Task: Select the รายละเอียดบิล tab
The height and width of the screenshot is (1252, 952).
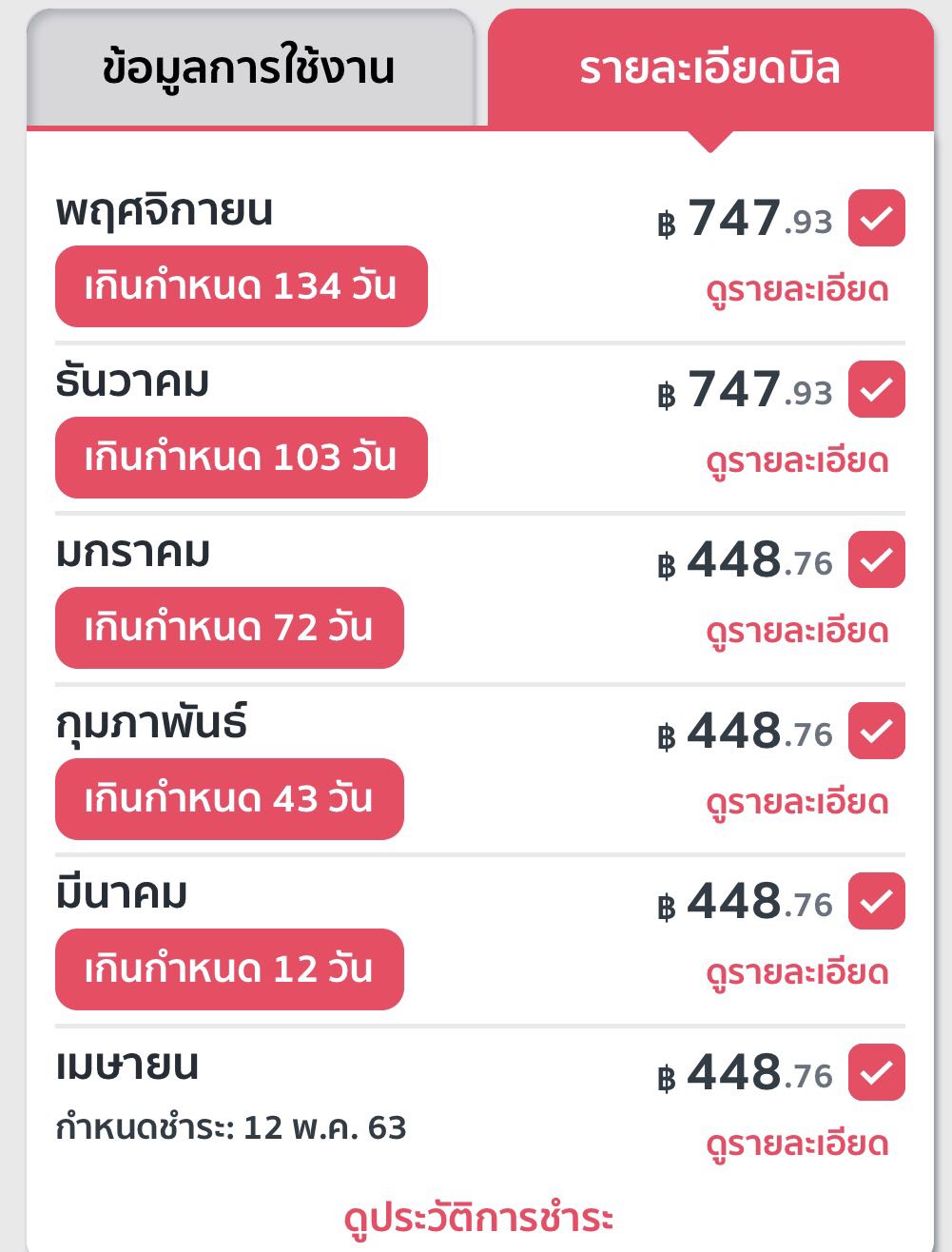Action: 709,68
